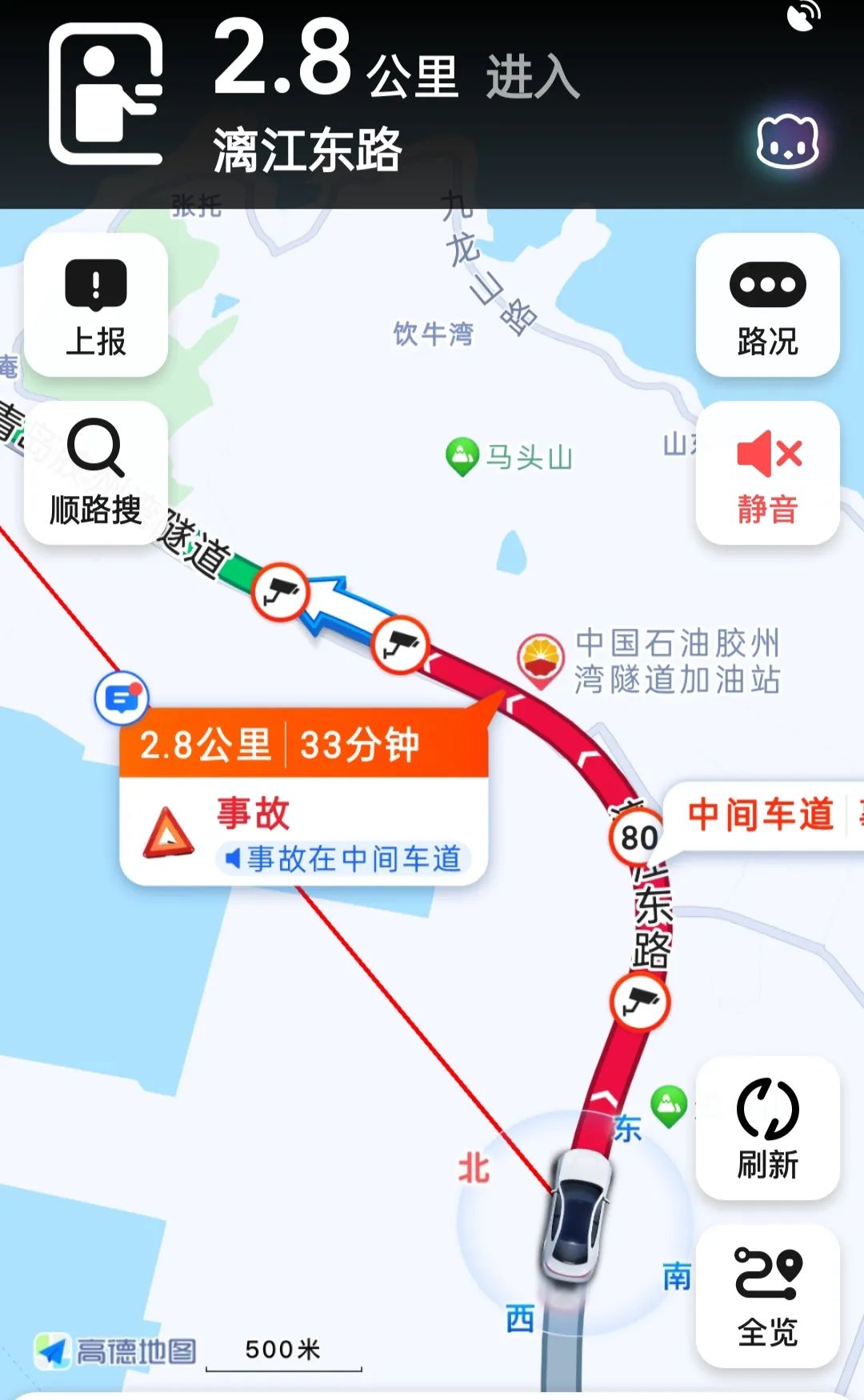Viewport: 864px width, 1400px height.
Task: Toggle the 静音 mute button
Action: click(768, 472)
